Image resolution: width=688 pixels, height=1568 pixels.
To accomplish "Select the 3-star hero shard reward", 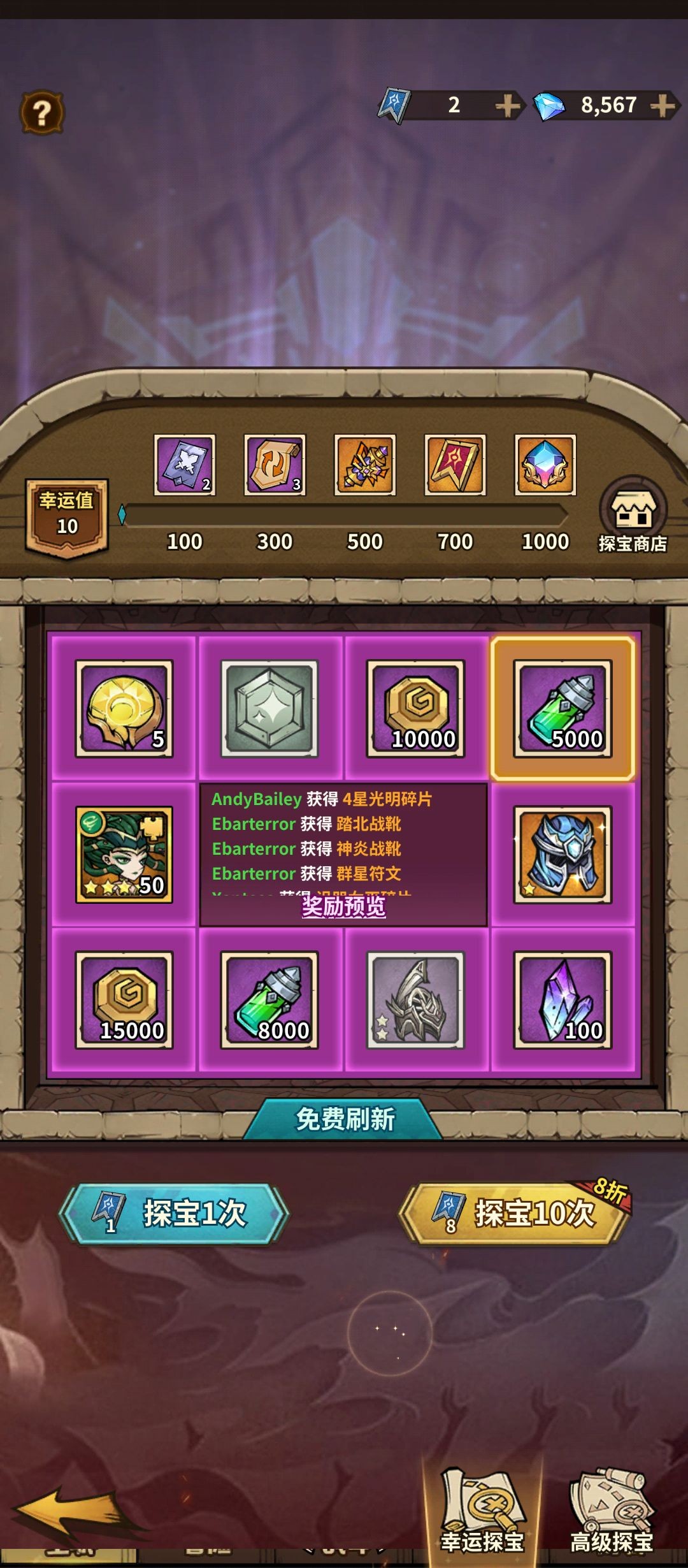I will [x=124, y=855].
